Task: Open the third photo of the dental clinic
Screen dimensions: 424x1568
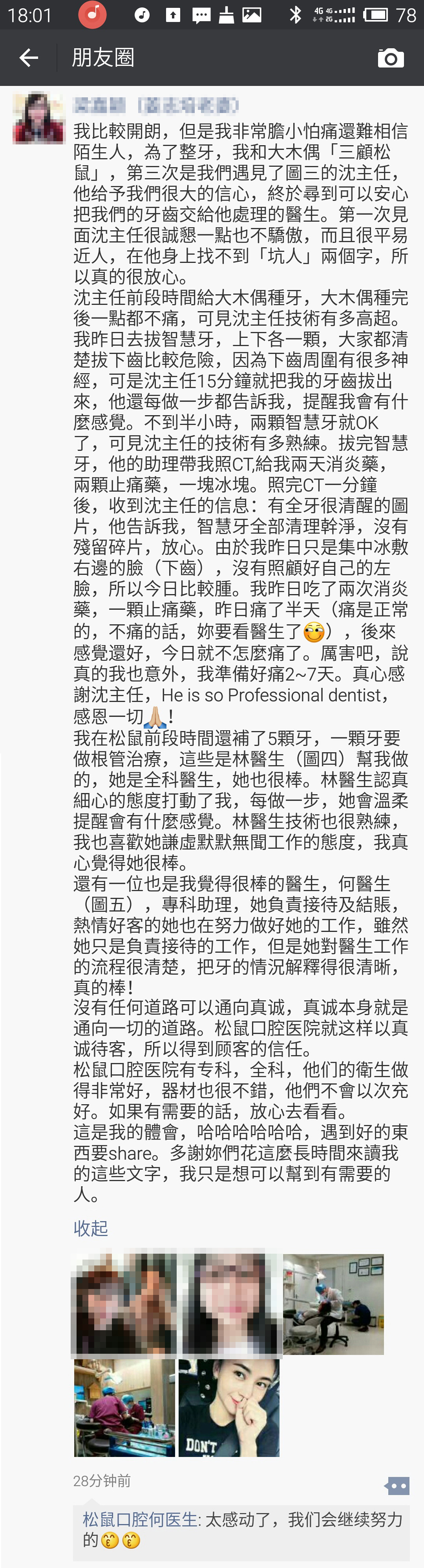Action: pos(333,1303)
